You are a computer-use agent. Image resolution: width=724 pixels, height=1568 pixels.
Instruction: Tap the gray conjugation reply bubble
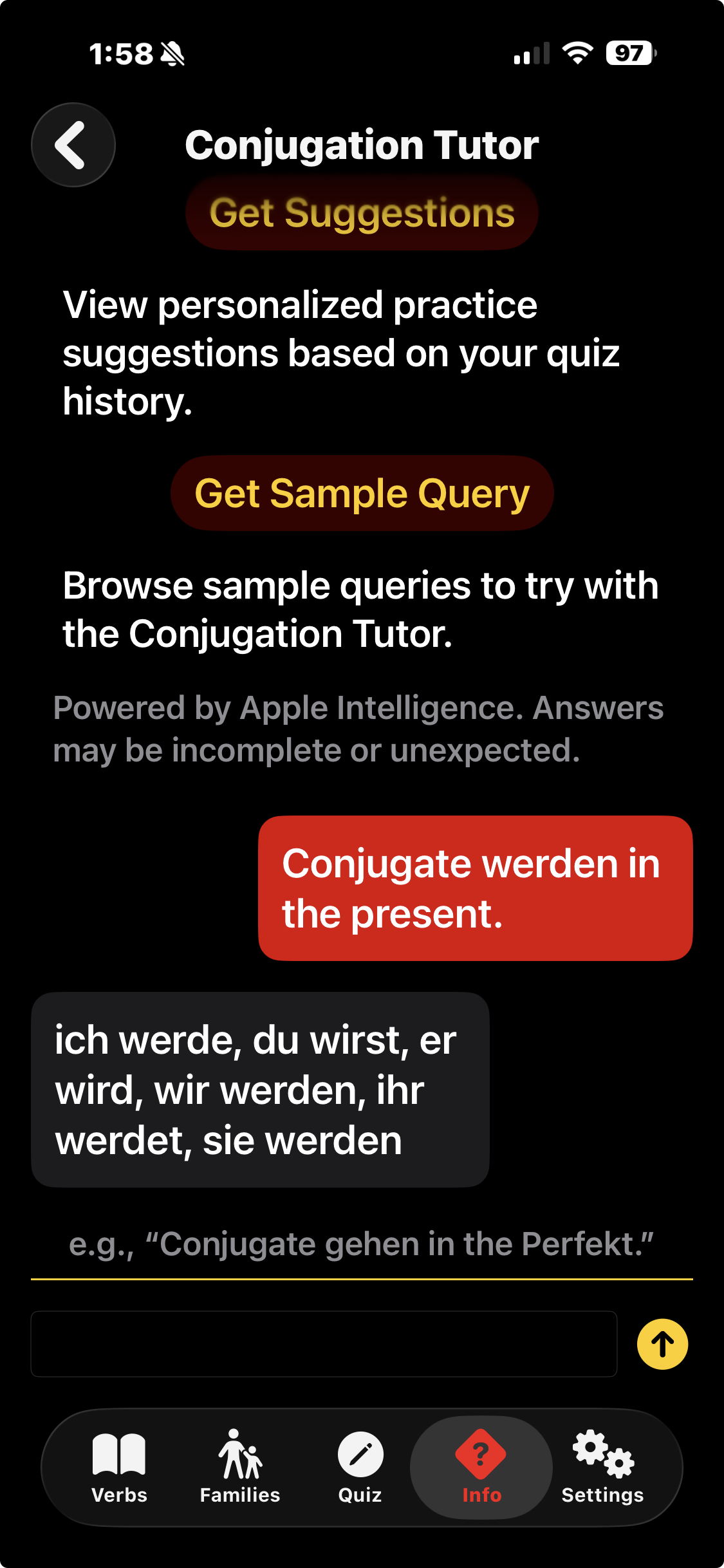click(260, 1089)
